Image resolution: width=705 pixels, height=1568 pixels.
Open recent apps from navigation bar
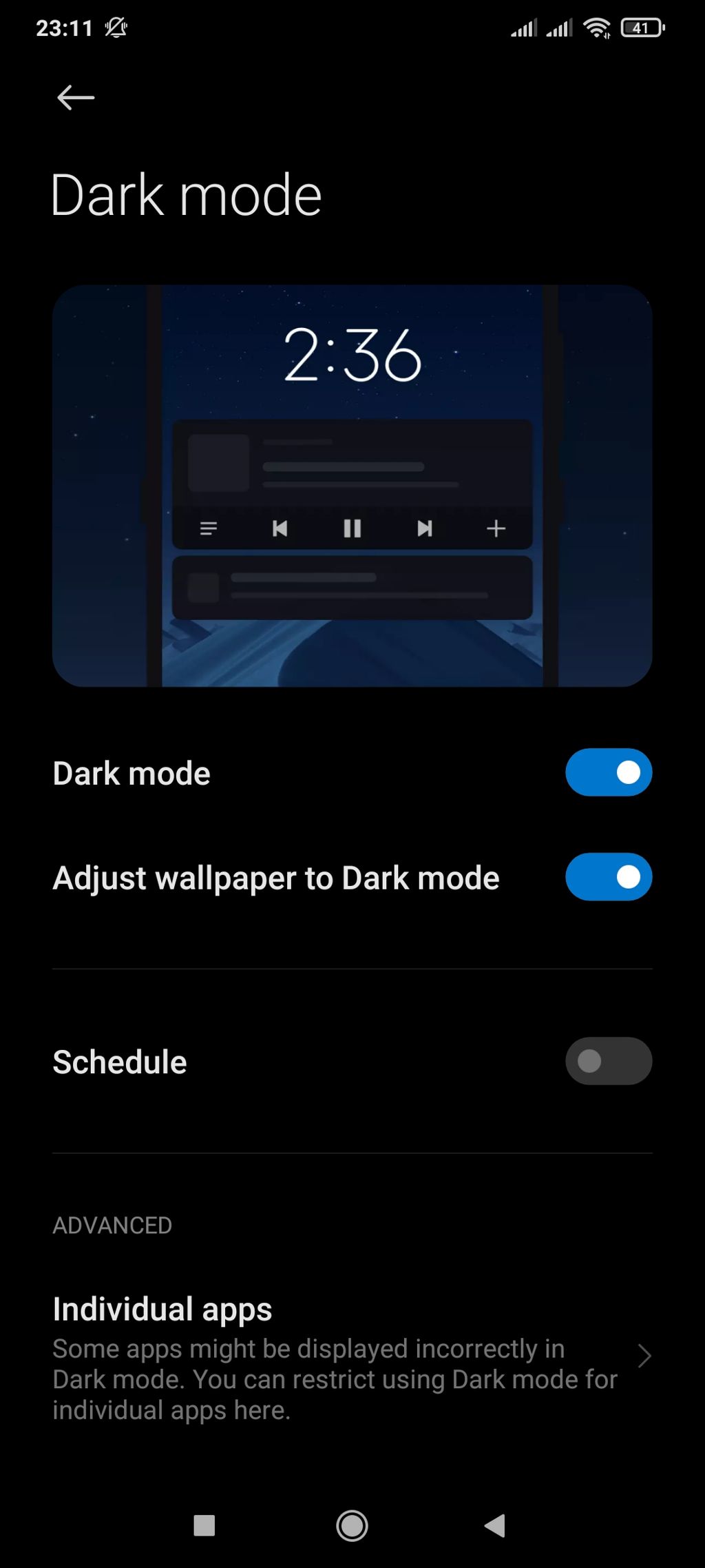(204, 1525)
